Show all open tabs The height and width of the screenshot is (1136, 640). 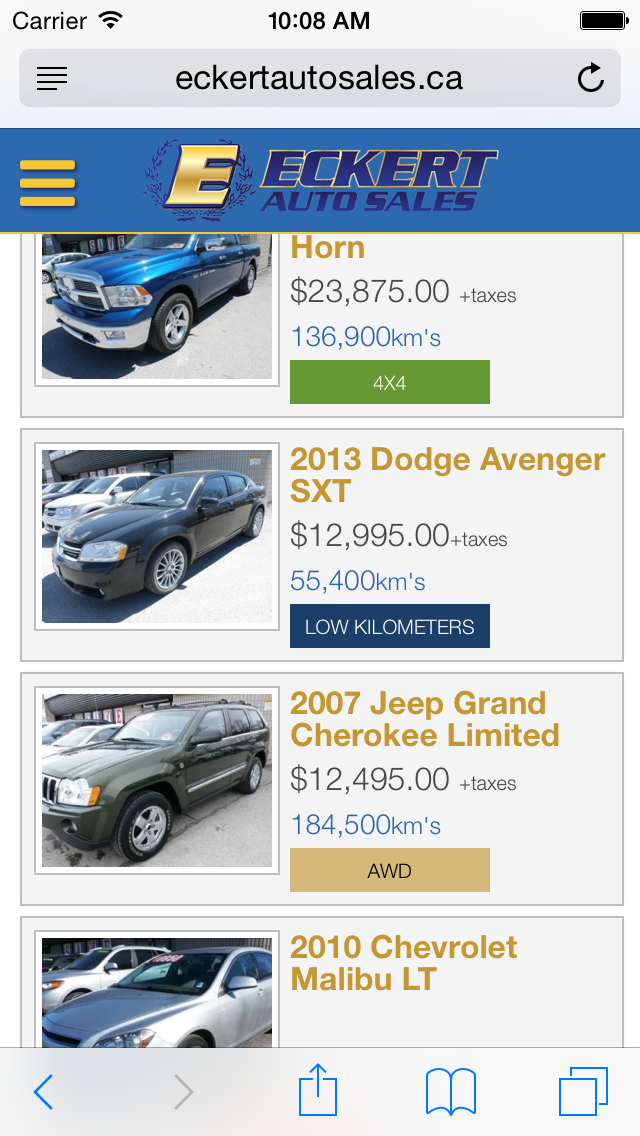[583, 1091]
